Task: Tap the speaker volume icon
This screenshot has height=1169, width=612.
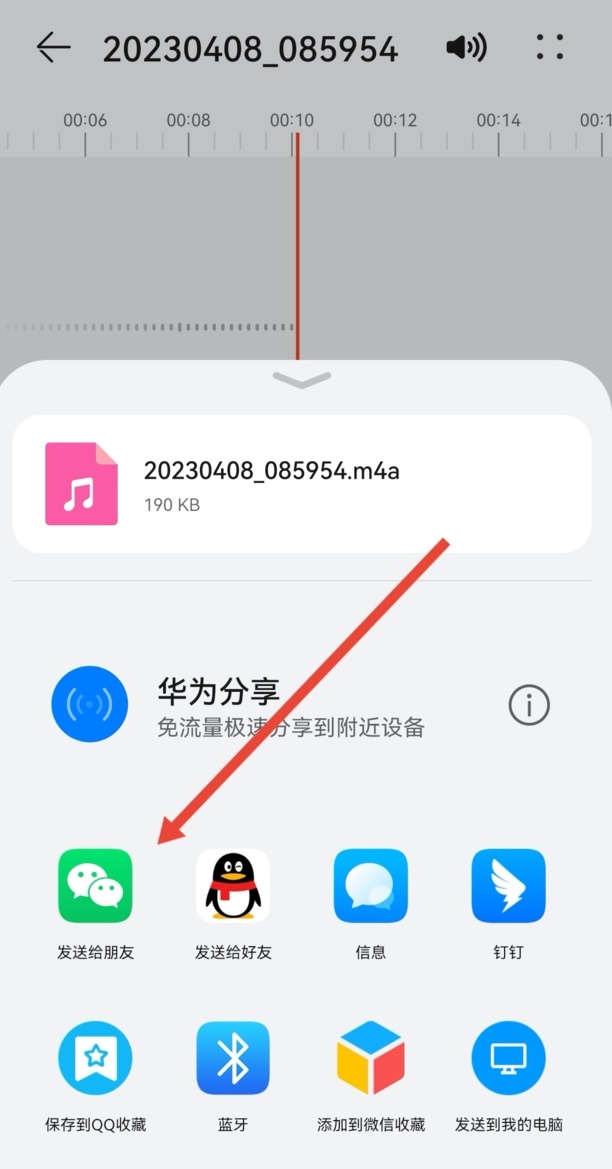Action: pyautogui.click(x=466, y=48)
